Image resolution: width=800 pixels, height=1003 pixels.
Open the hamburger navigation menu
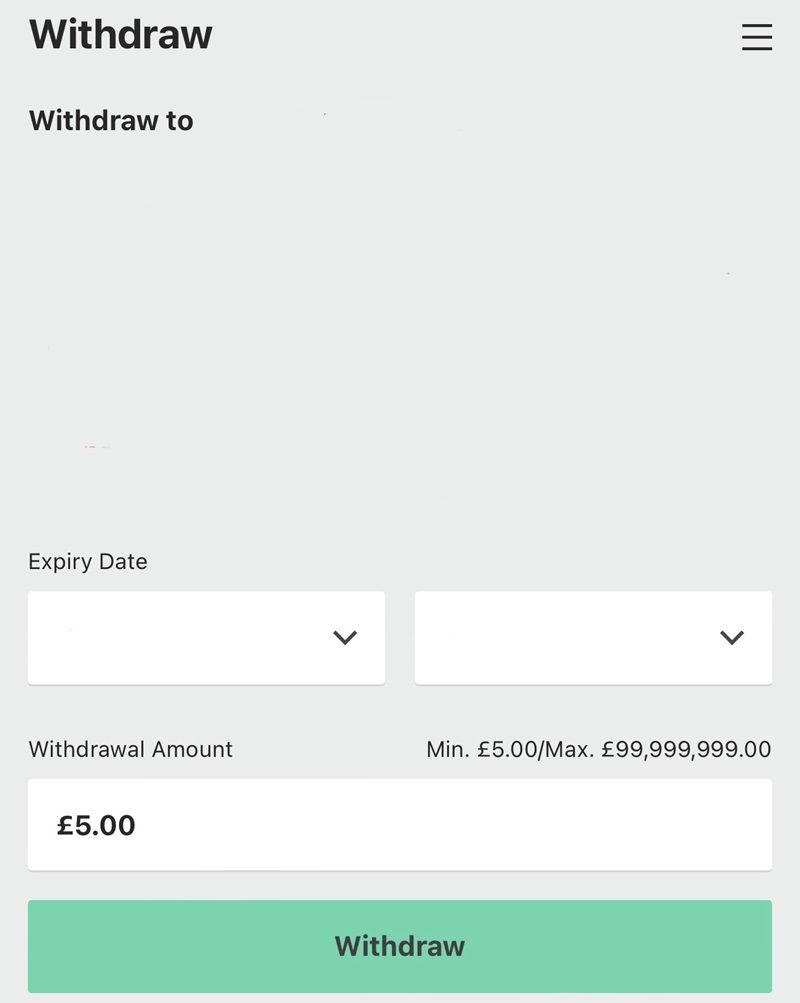pos(757,38)
